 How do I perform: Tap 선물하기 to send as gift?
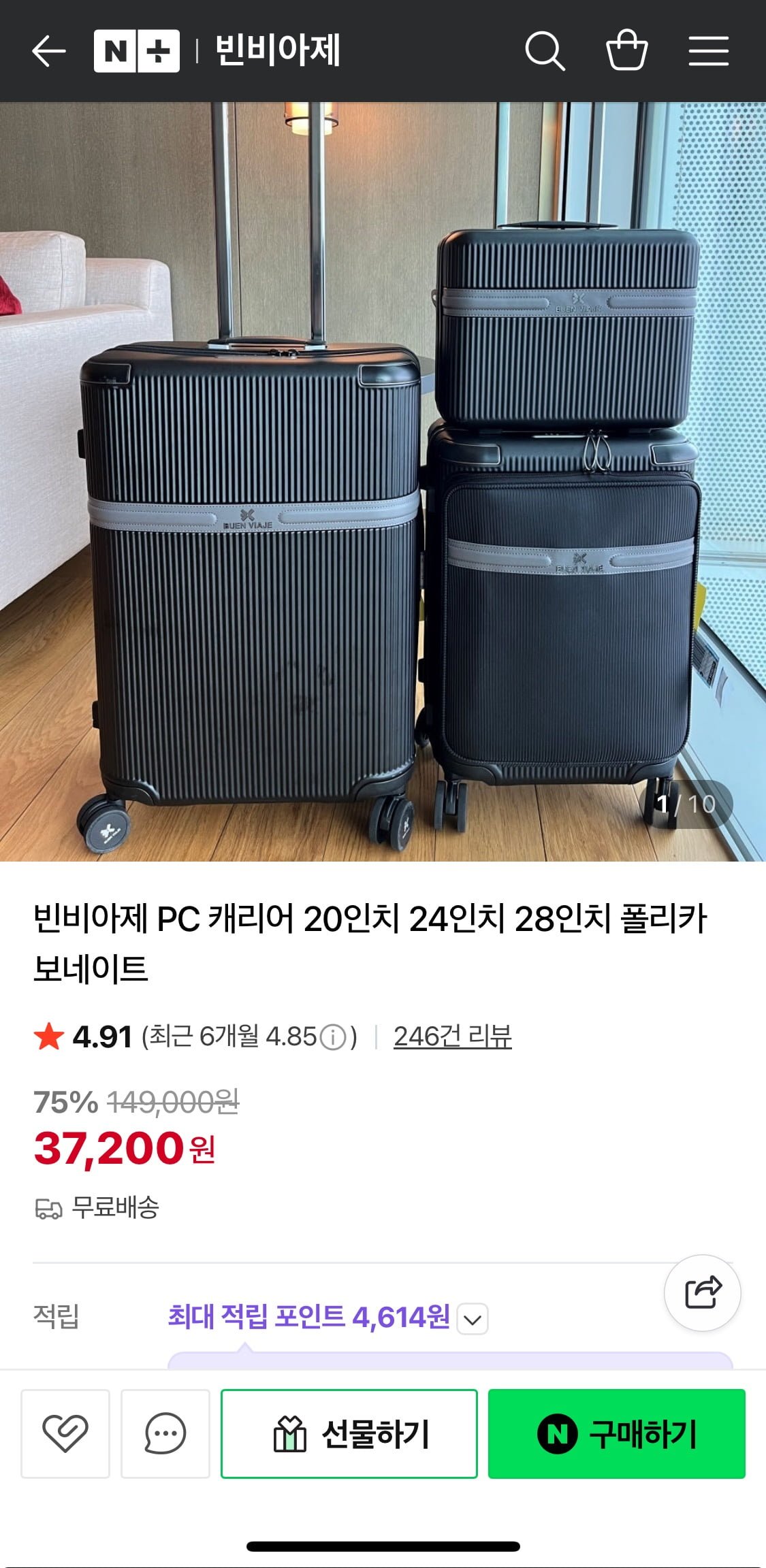pos(349,1433)
